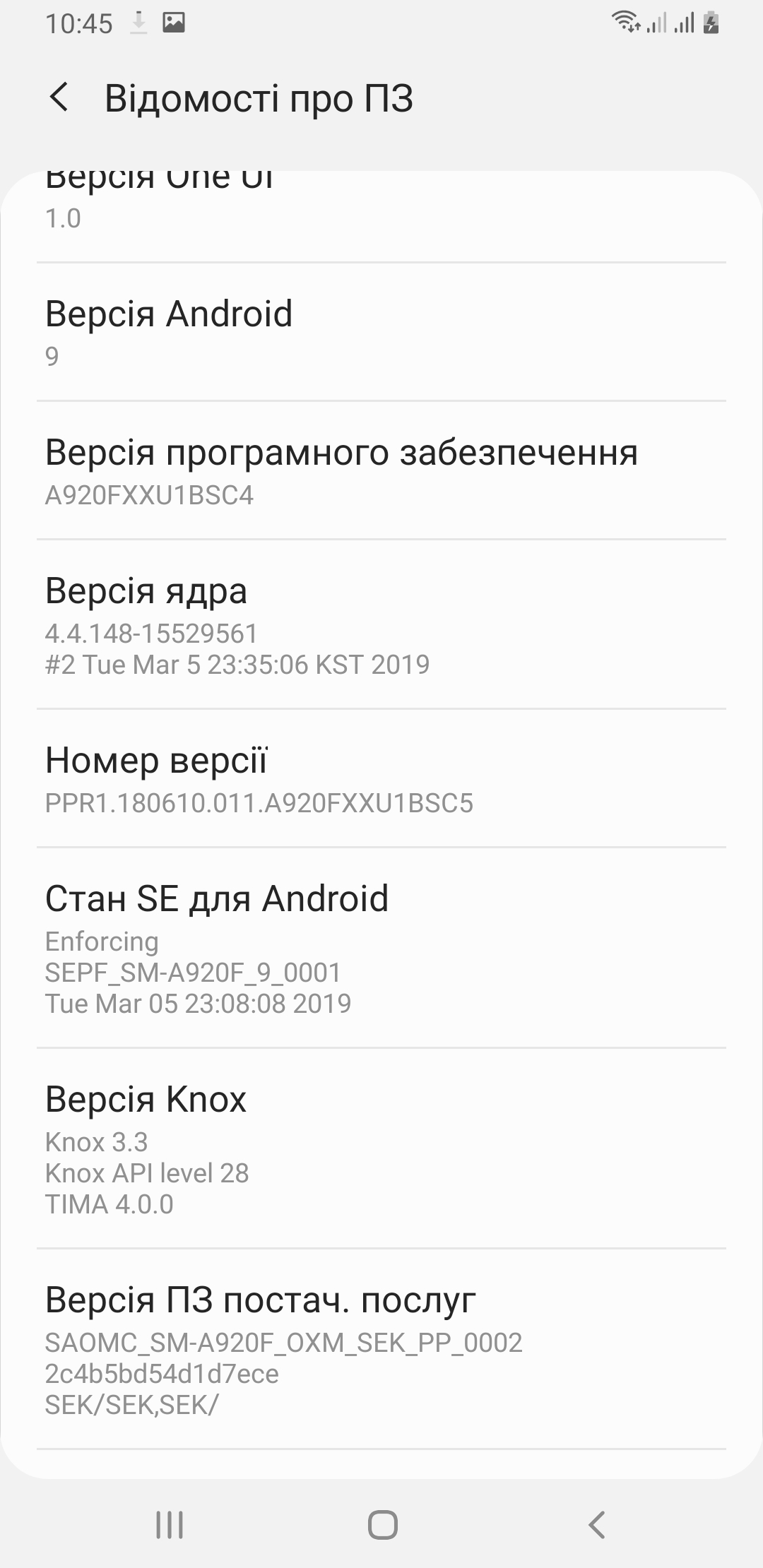Select Версія програмного забезпечення row

coord(381,470)
